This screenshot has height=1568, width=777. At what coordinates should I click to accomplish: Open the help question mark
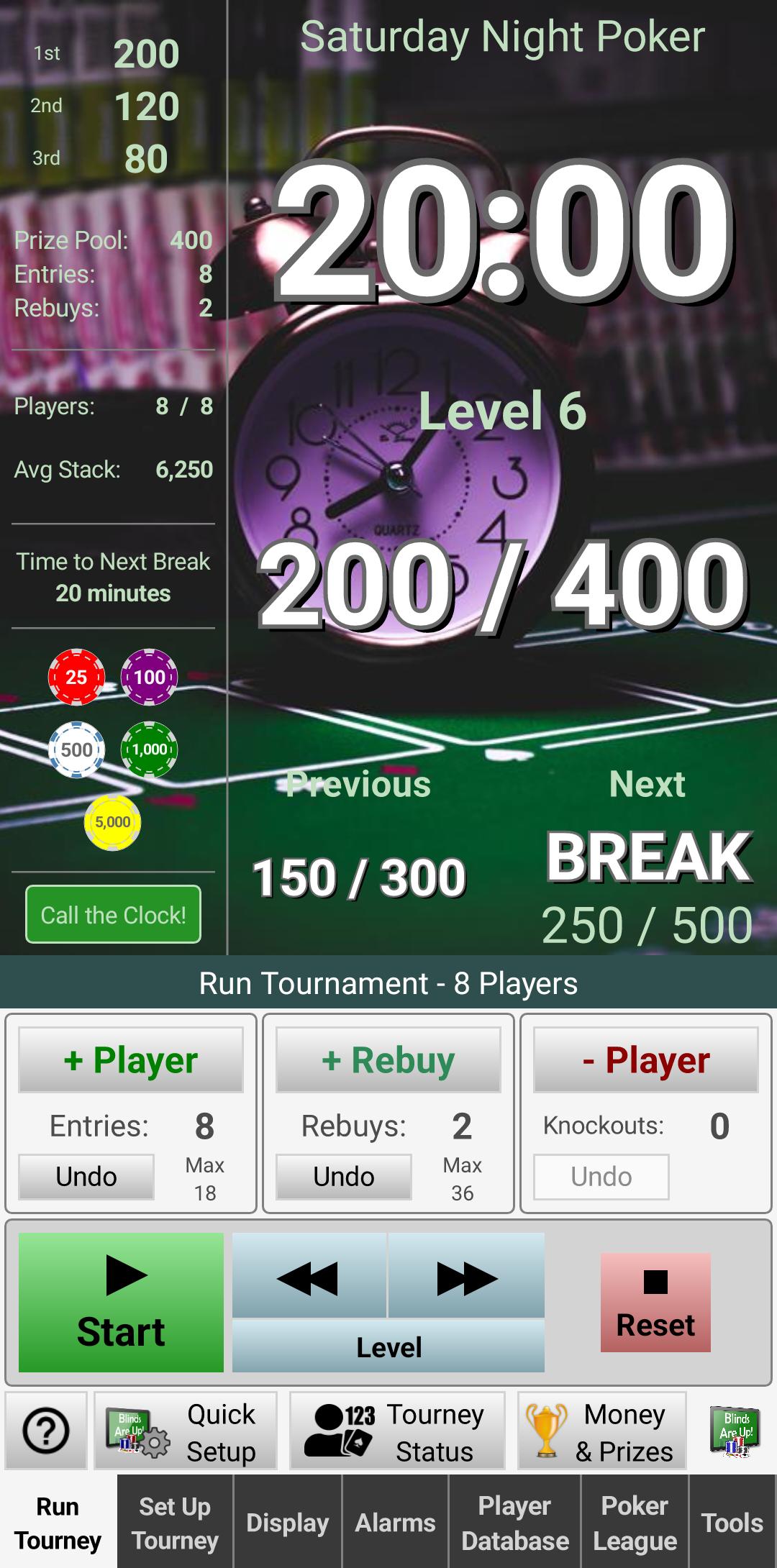[46, 1431]
